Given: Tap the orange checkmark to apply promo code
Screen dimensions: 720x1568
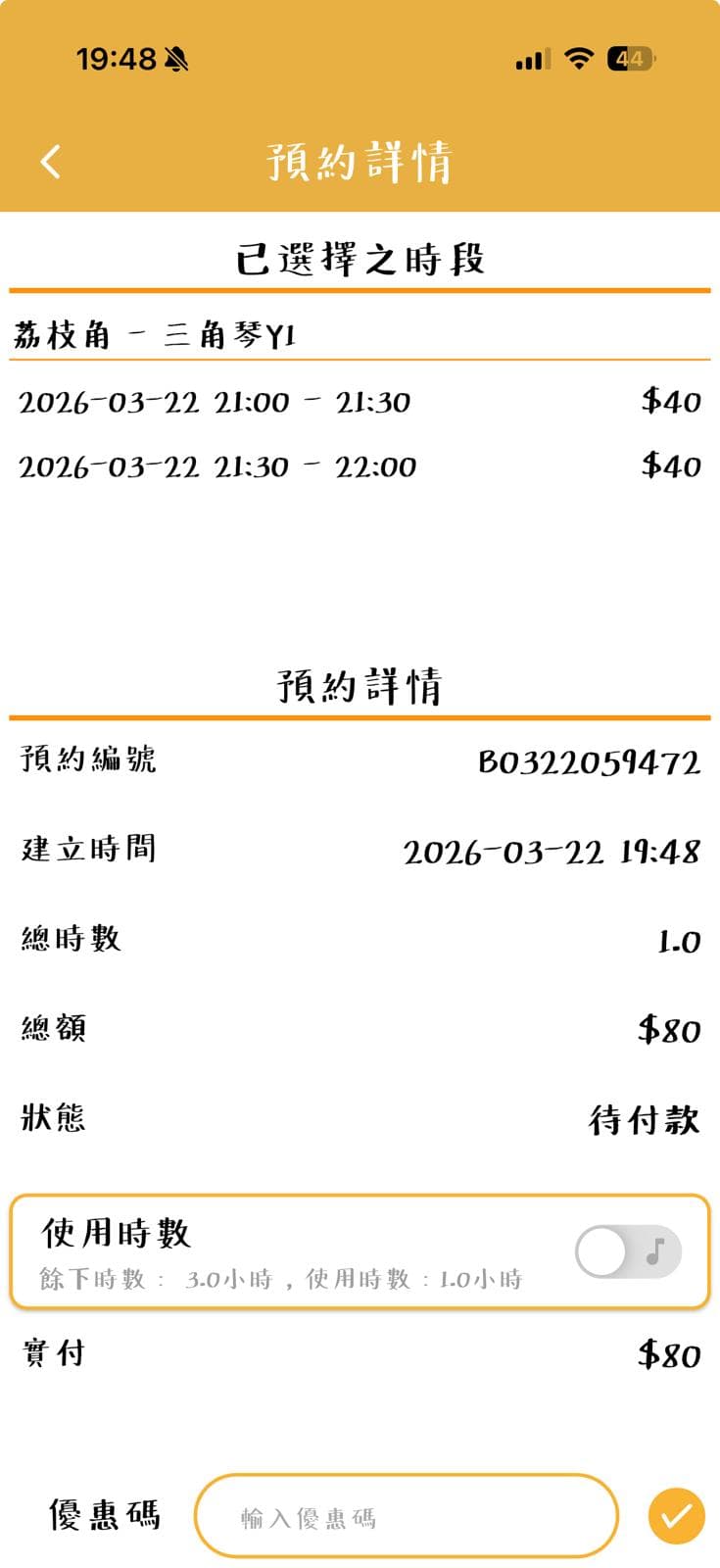Looking at the screenshot, I should 674,1515.
